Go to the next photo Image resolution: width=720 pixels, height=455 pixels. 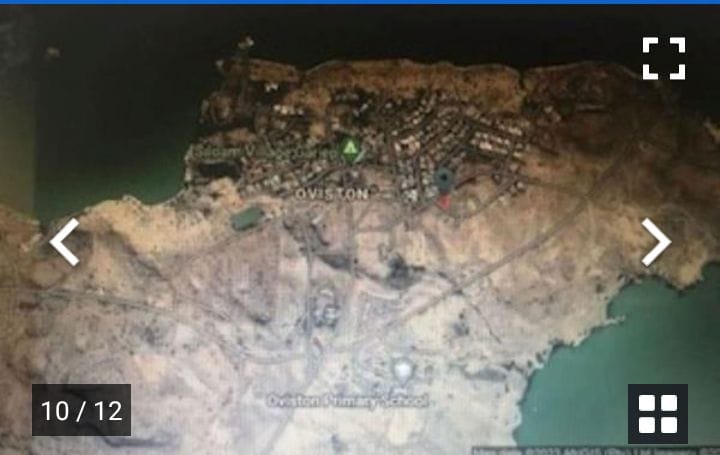point(656,242)
